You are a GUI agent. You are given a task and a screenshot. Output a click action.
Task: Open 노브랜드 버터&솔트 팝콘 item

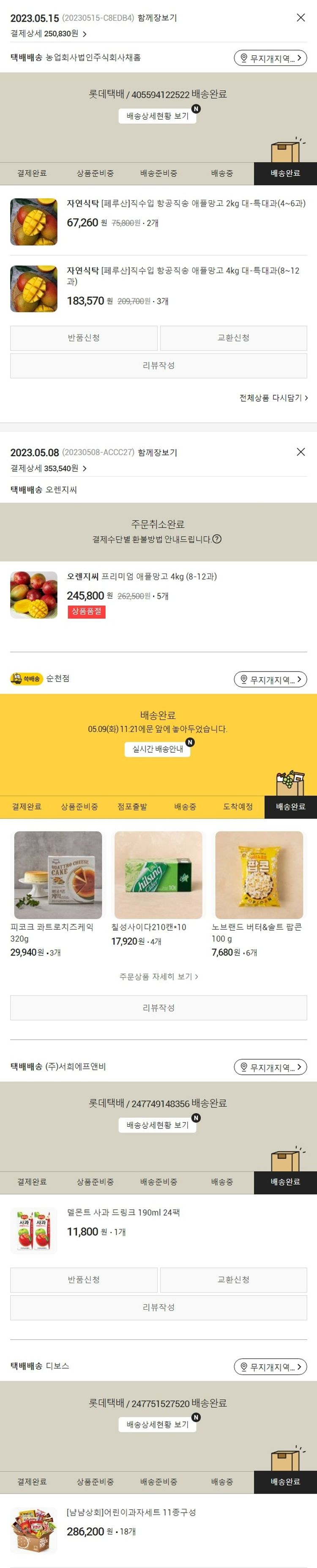click(x=259, y=875)
